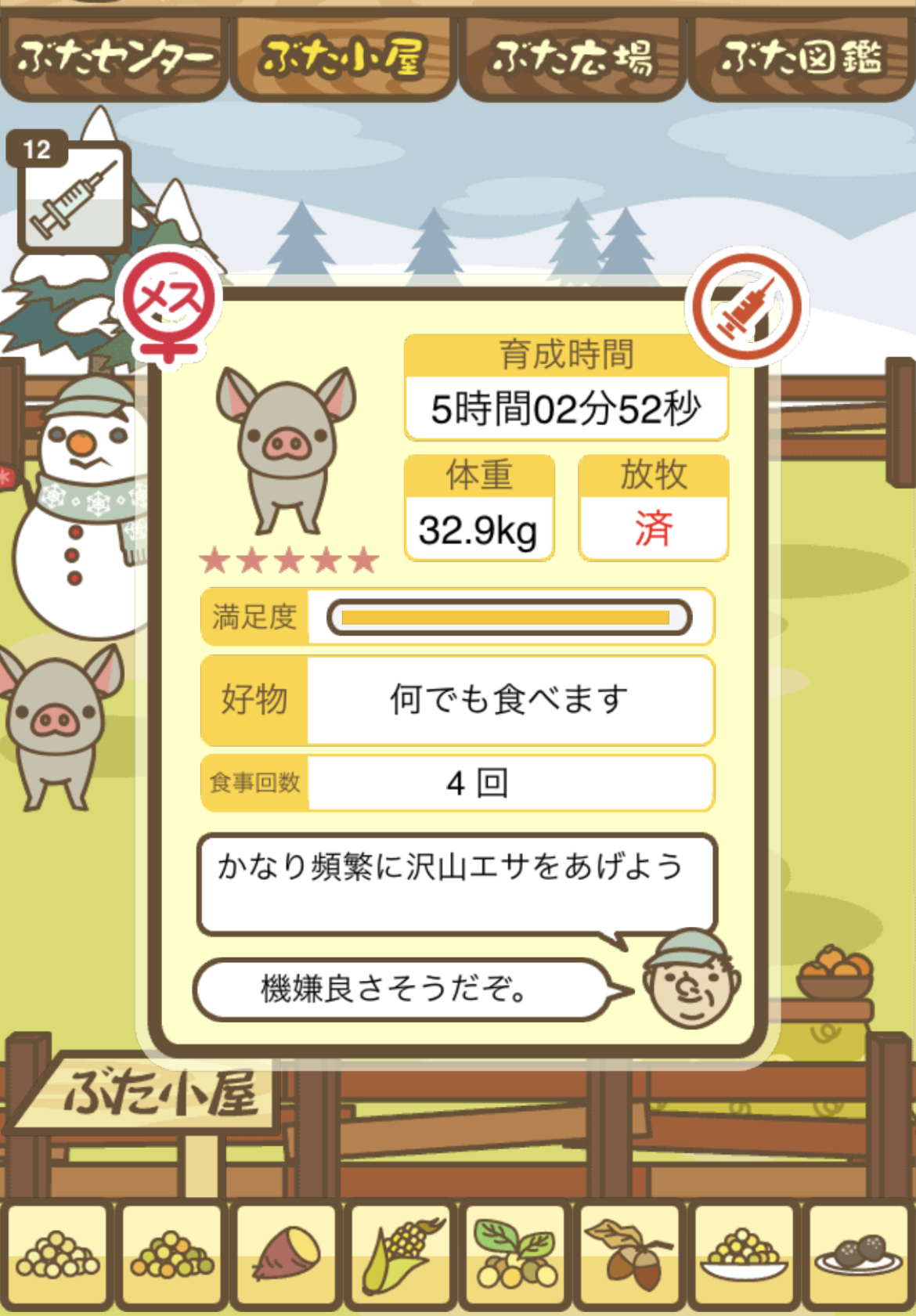Choose the pellet feed on a plate

click(744, 1255)
